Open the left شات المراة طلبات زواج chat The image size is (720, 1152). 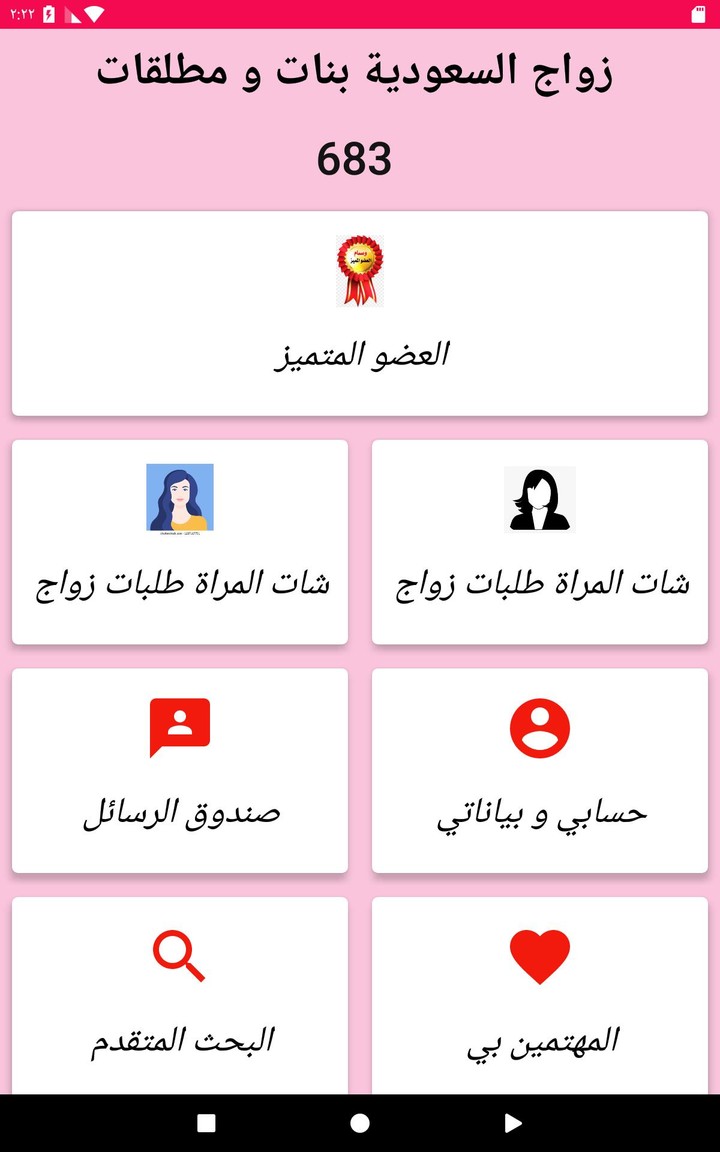point(180,541)
